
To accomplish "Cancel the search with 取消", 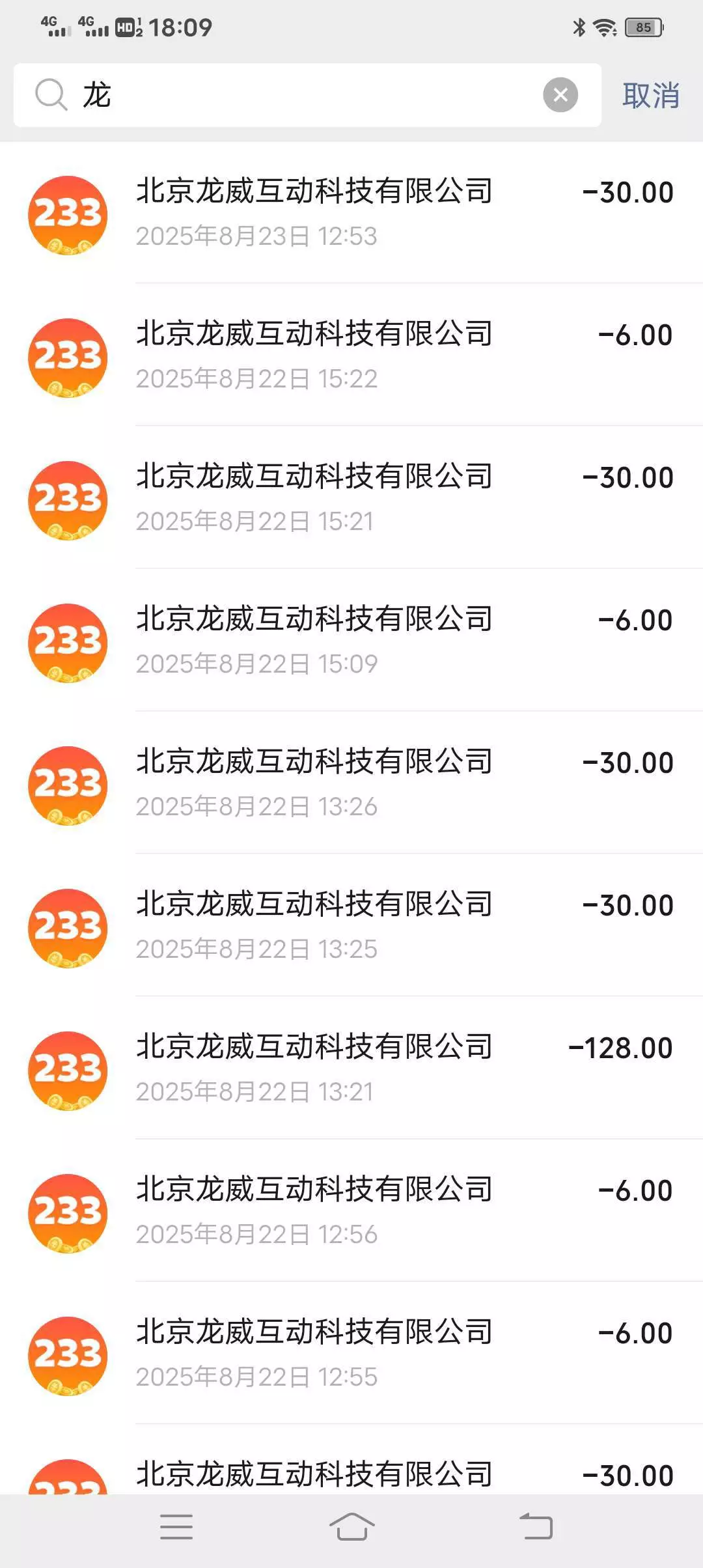I will (x=651, y=96).
